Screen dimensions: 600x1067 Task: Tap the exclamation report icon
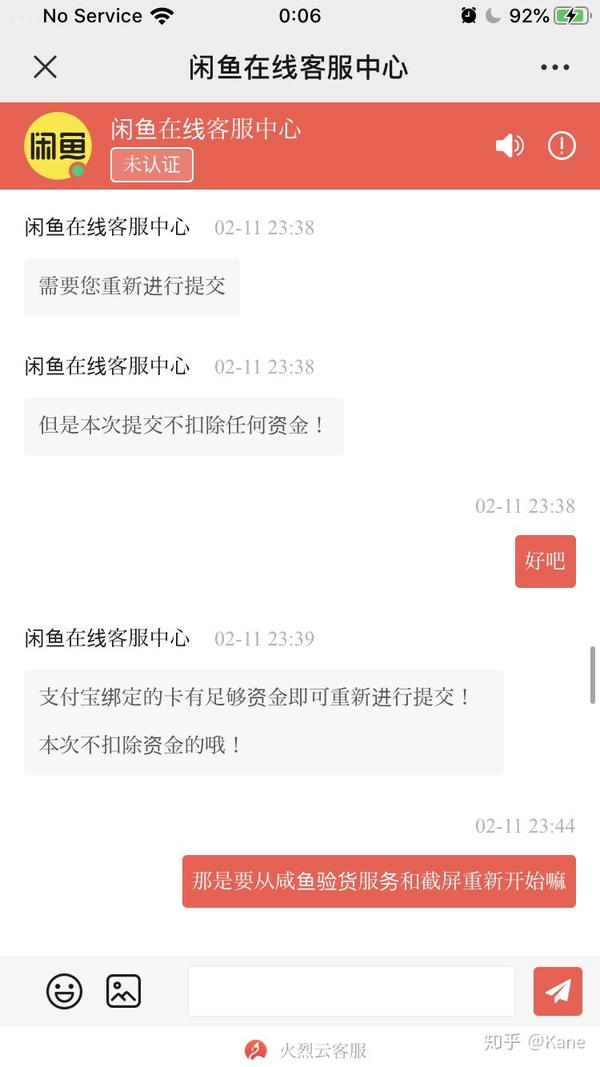[x=562, y=146]
